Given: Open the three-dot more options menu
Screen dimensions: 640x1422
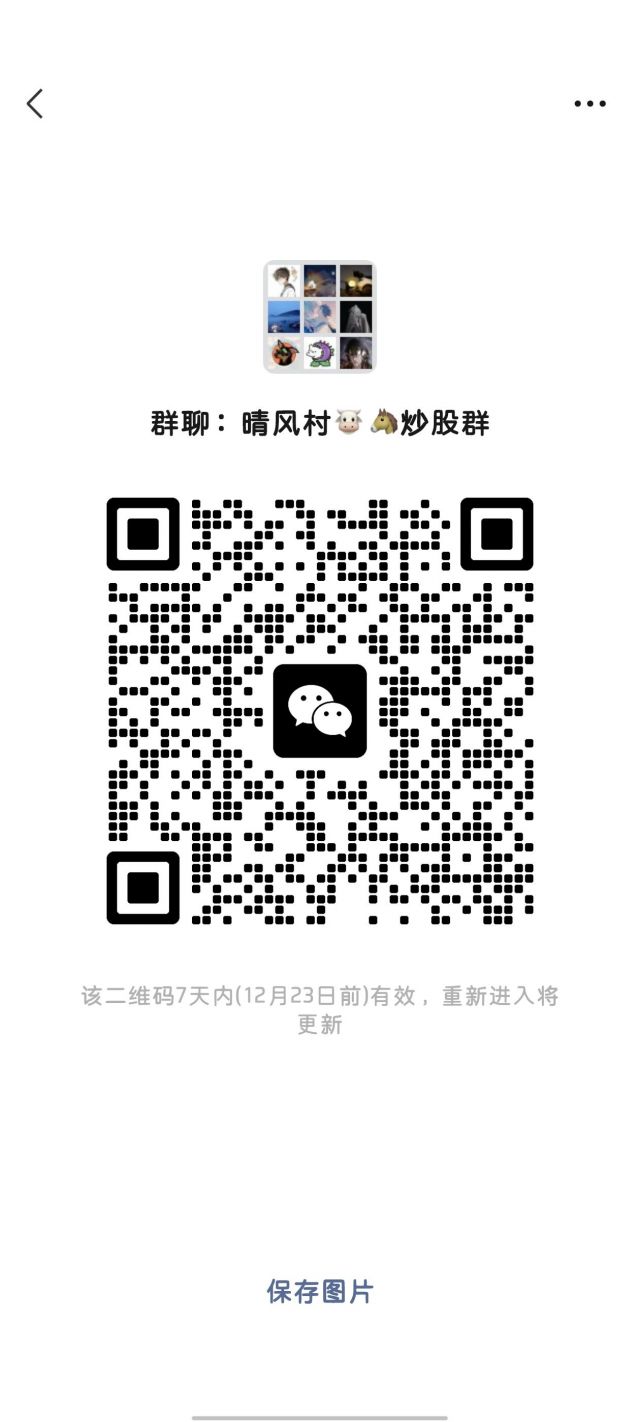Looking at the screenshot, I should 590,104.
